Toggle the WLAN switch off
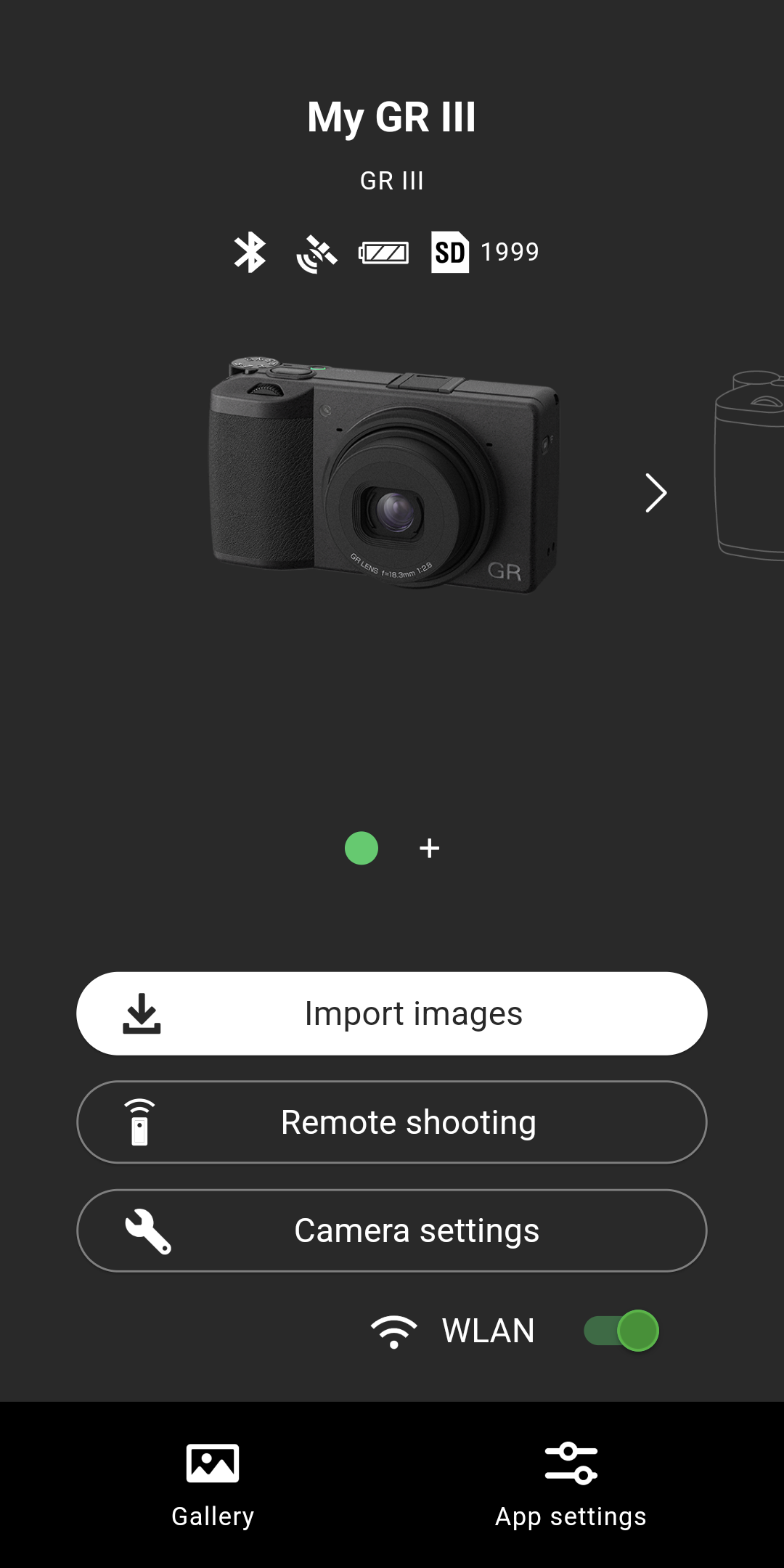 coord(621,1331)
